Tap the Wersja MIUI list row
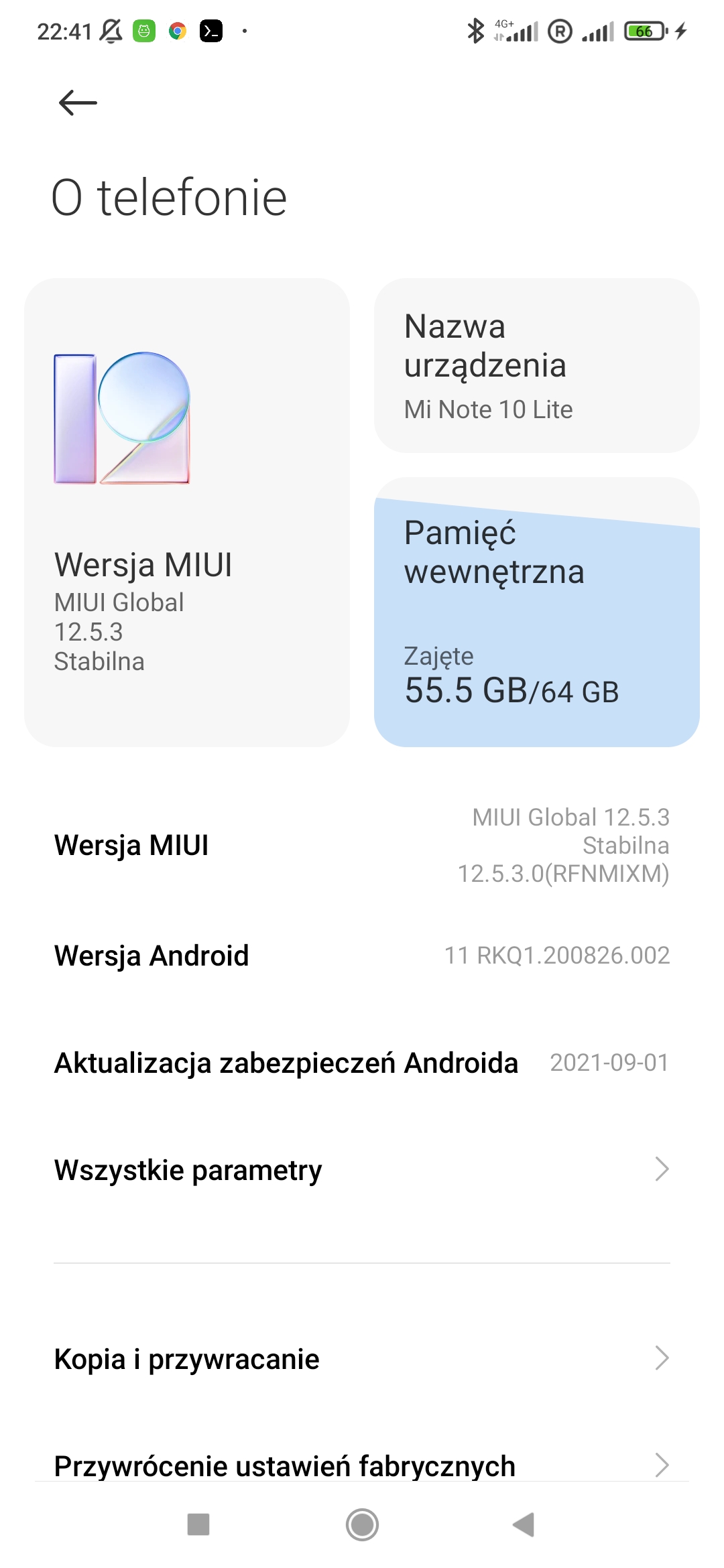This screenshot has height=1568, width=724. [x=362, y=846]
